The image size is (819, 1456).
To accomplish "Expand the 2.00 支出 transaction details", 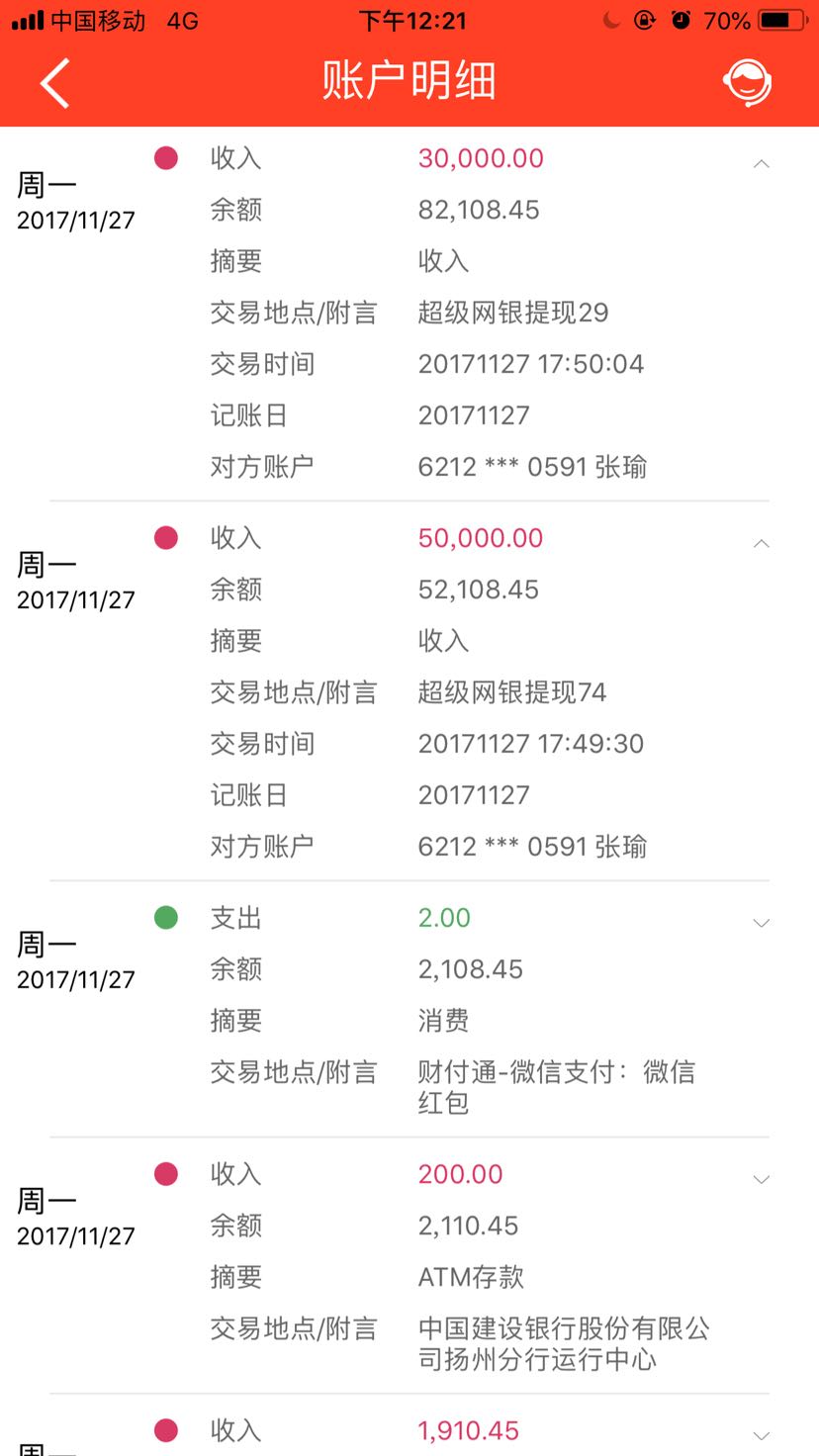I will 761,923.
